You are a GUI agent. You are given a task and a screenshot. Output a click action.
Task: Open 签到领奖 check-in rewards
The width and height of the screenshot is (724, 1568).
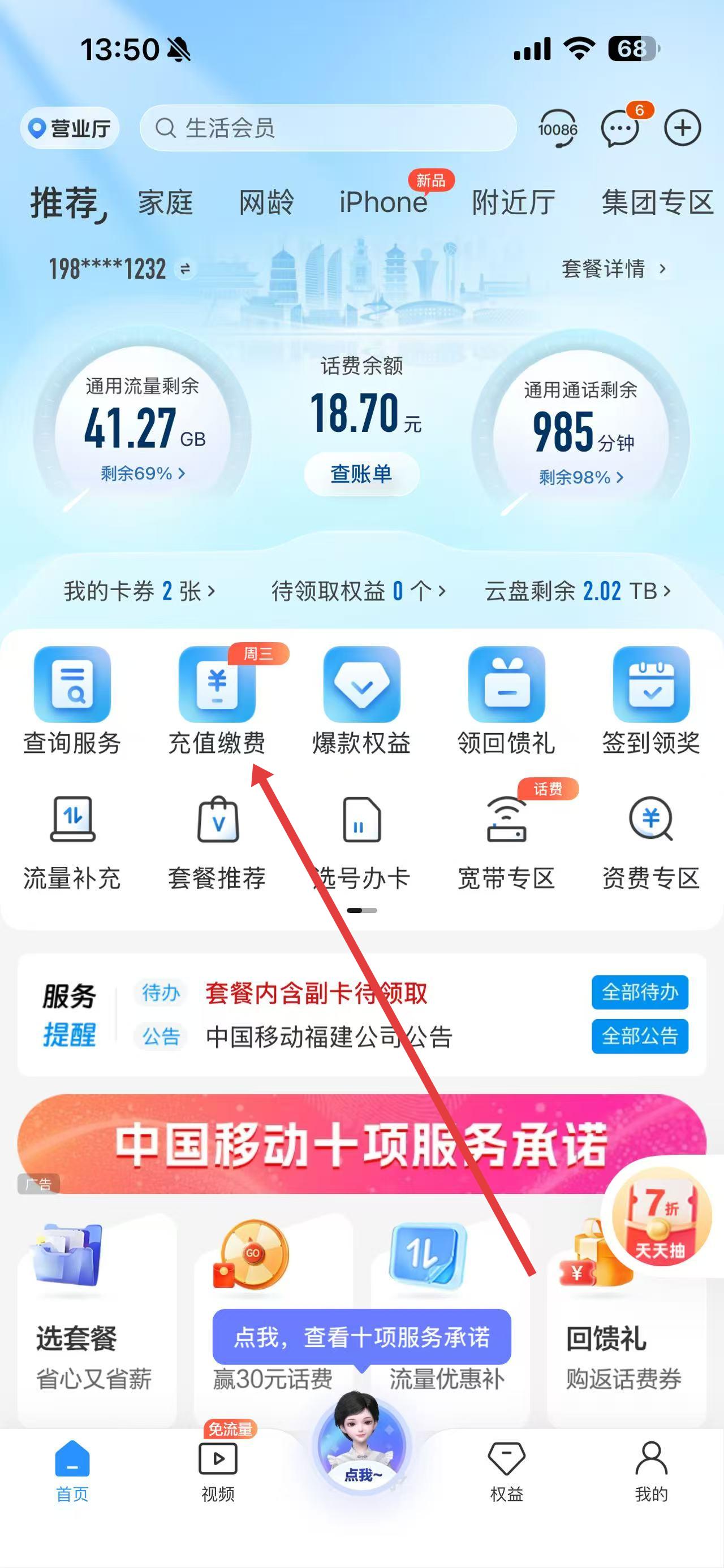(650, 700)
